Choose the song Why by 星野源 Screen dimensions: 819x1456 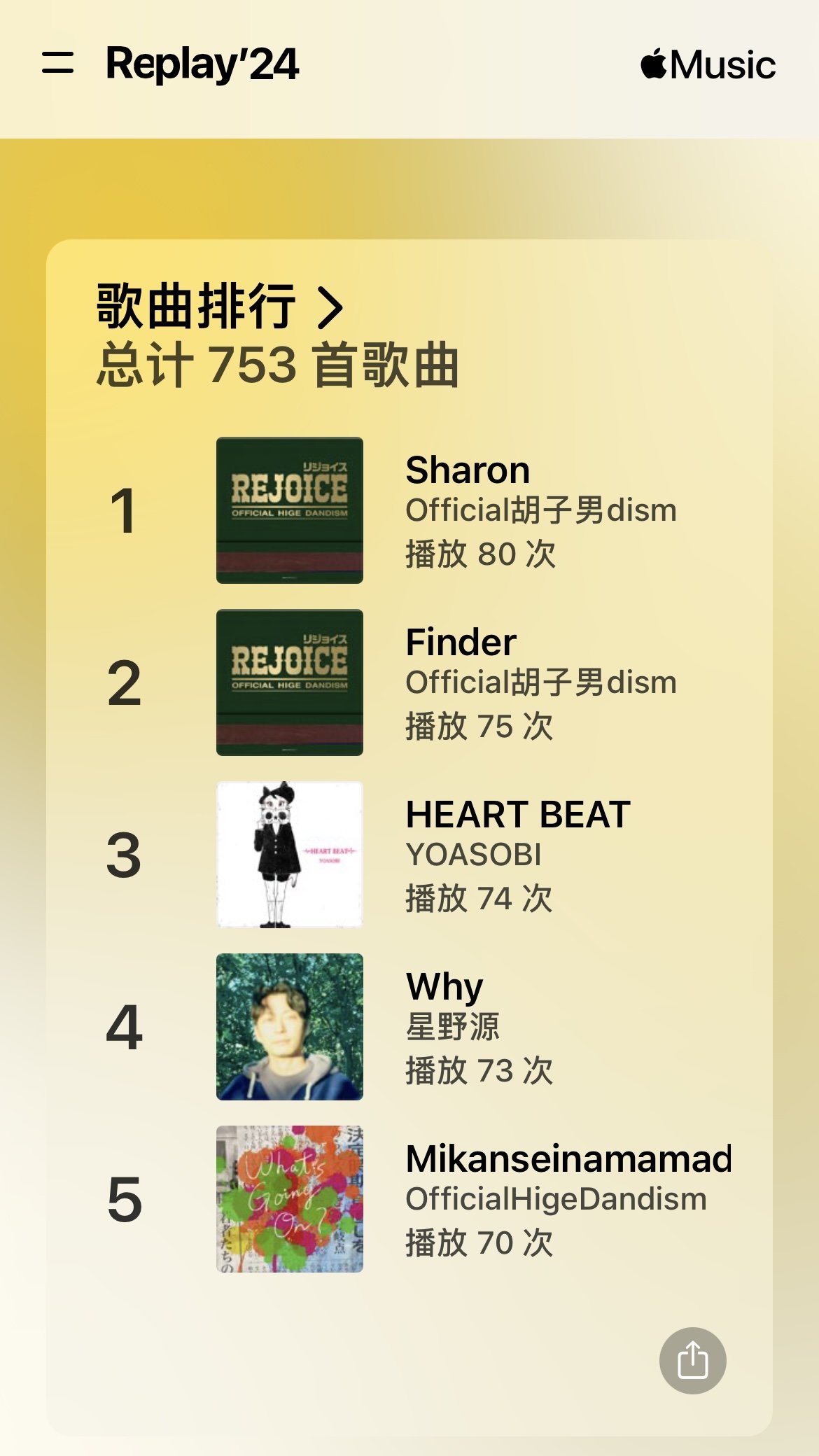(x=444, y=986)
